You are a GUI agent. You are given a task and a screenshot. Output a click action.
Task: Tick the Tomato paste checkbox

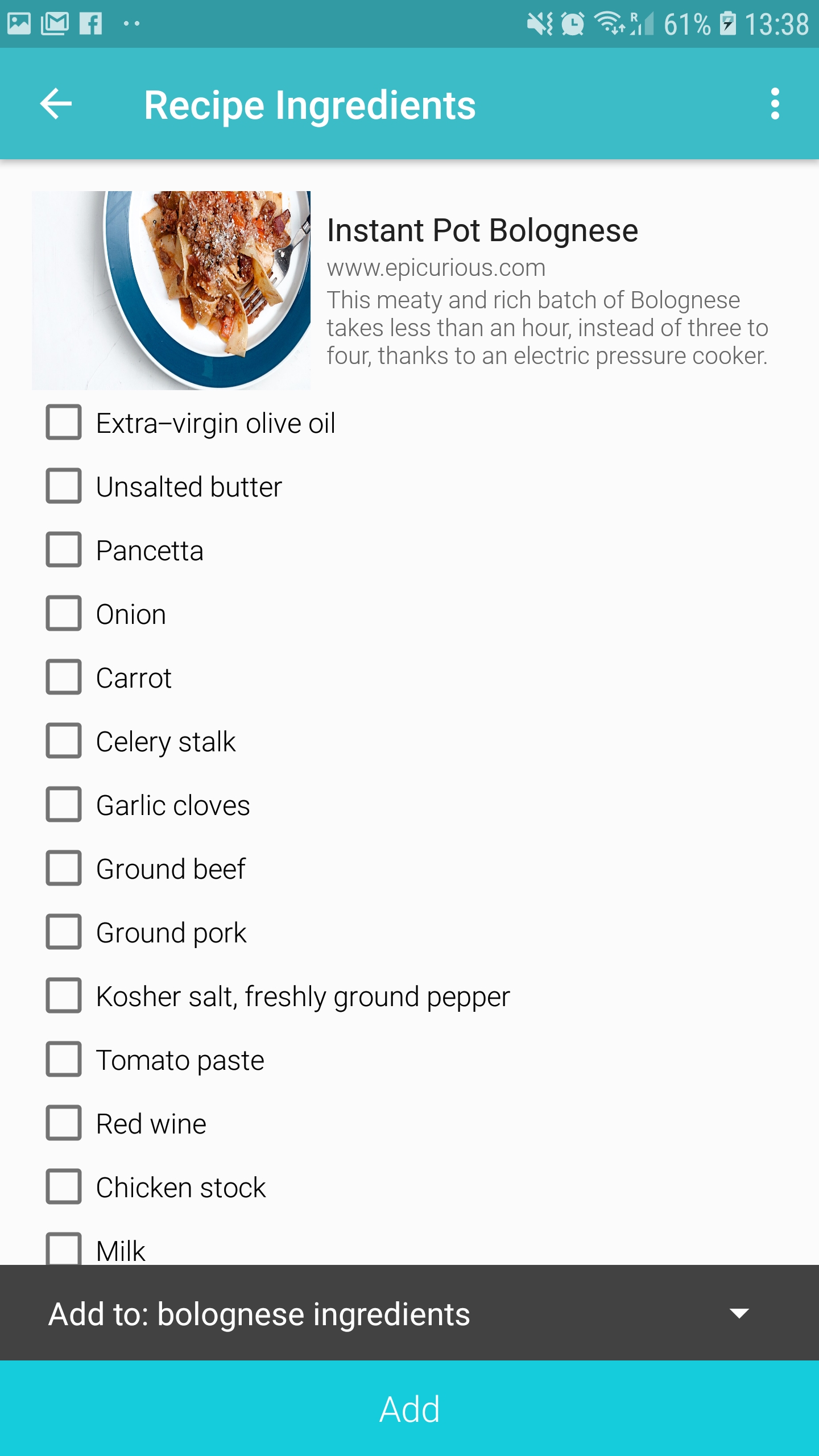tap(64, 1060)
